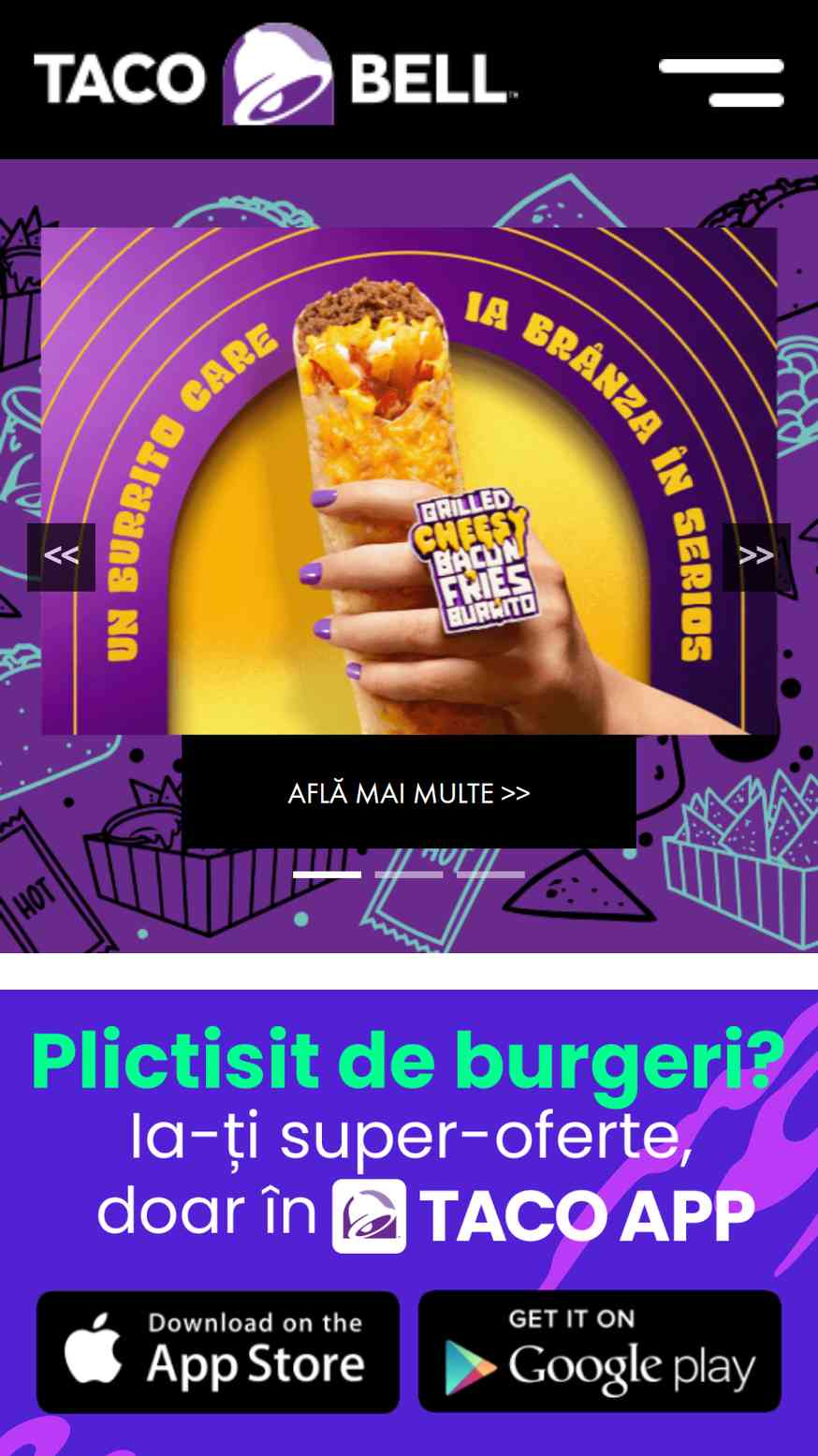
Task: Tap the AFLĂ MAI MULTE button
Action: click(409, 793)
